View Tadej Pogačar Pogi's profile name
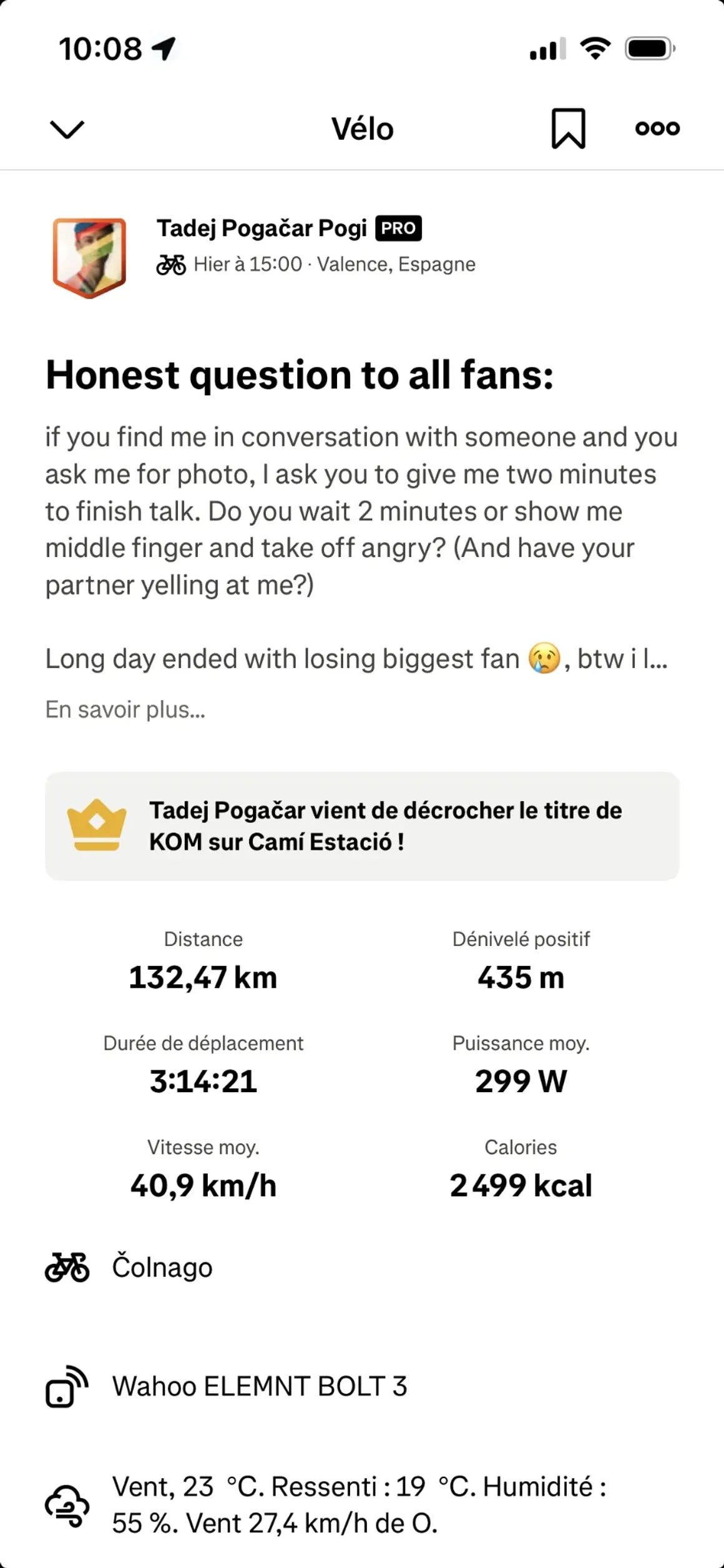 click(262, 229)
